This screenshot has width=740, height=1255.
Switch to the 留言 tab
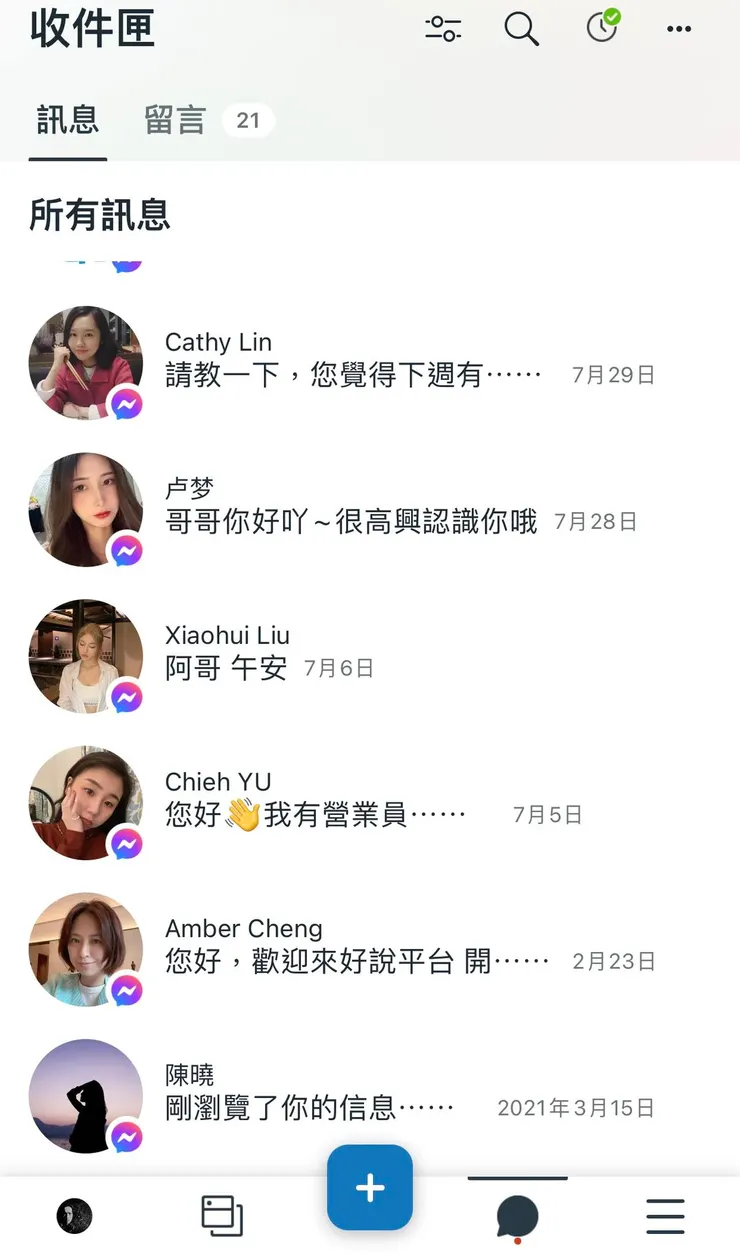pyautogui.click(x=175, y=120)
